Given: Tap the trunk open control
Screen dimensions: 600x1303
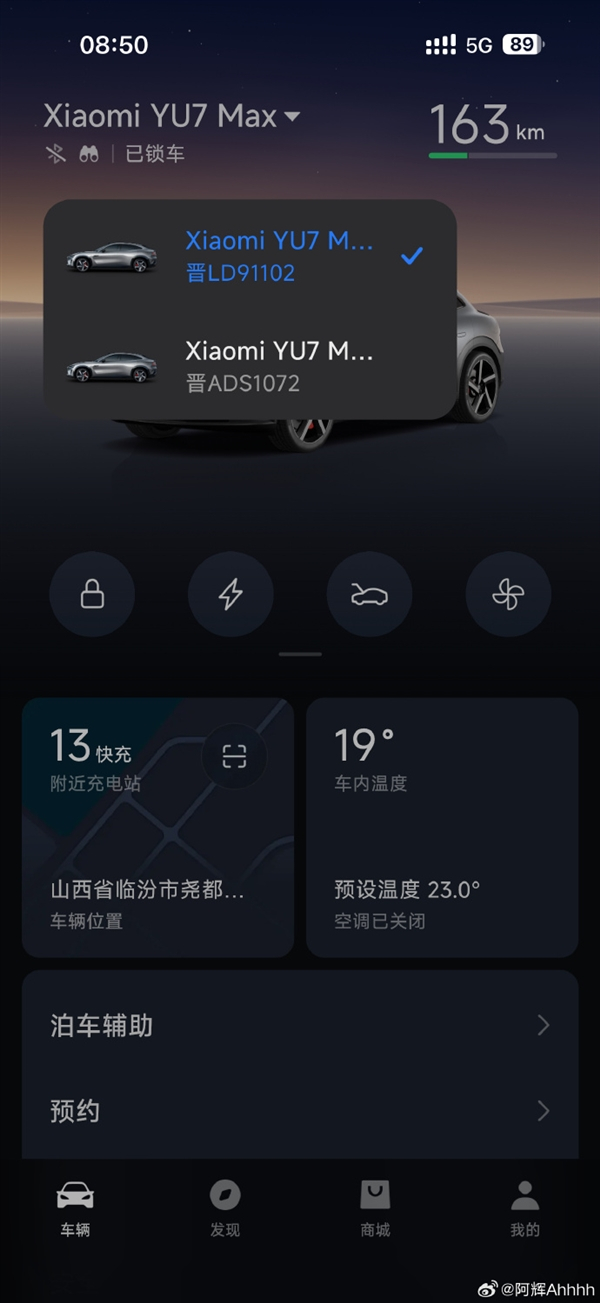Looking at the screenshot, I should 369,594.
